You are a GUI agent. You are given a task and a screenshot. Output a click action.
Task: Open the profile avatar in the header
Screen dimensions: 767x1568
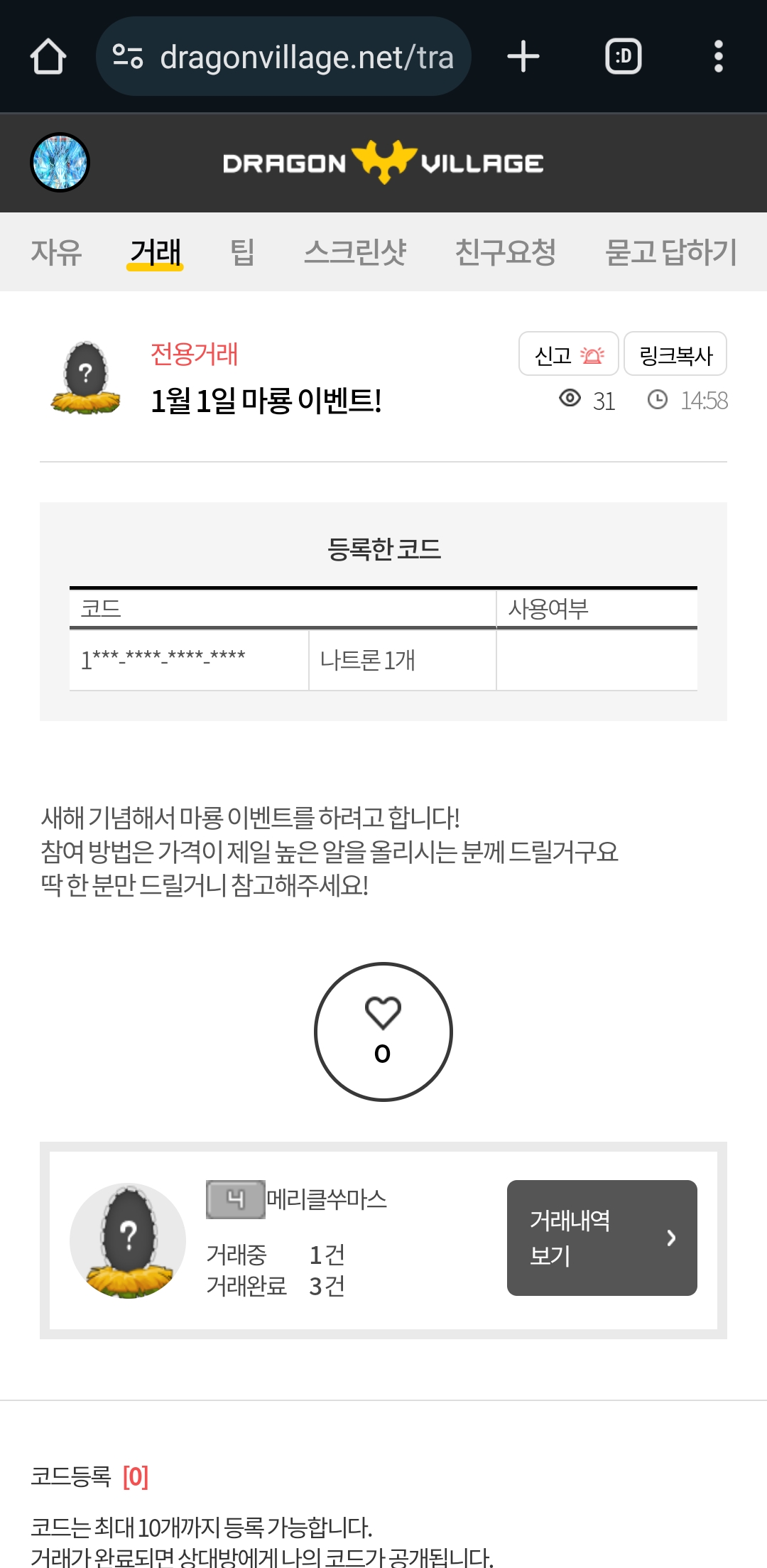(60, 163)
